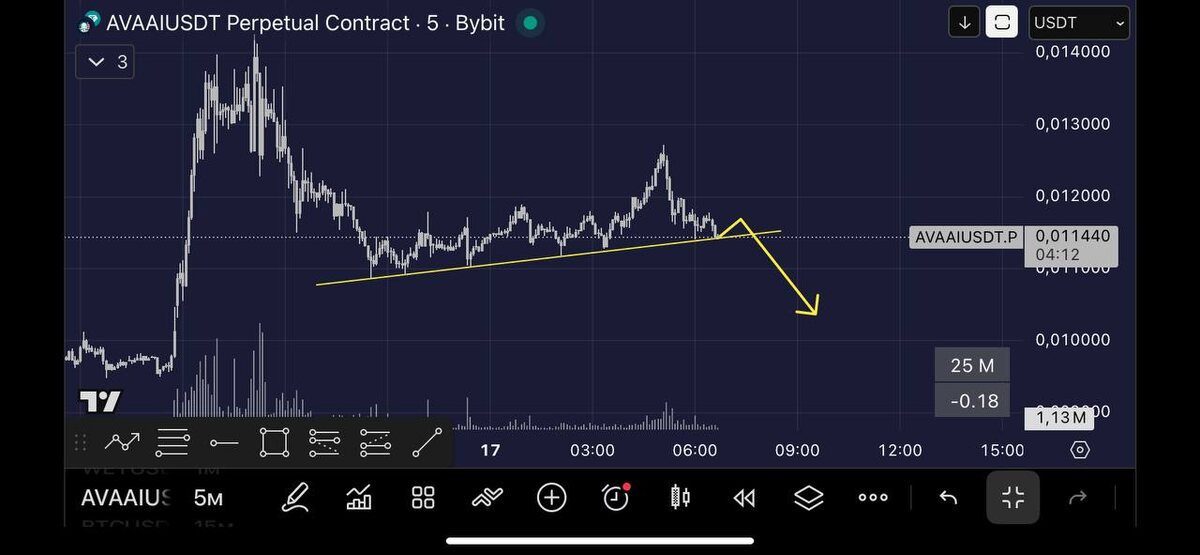Open the object tree layers icon

808,497
